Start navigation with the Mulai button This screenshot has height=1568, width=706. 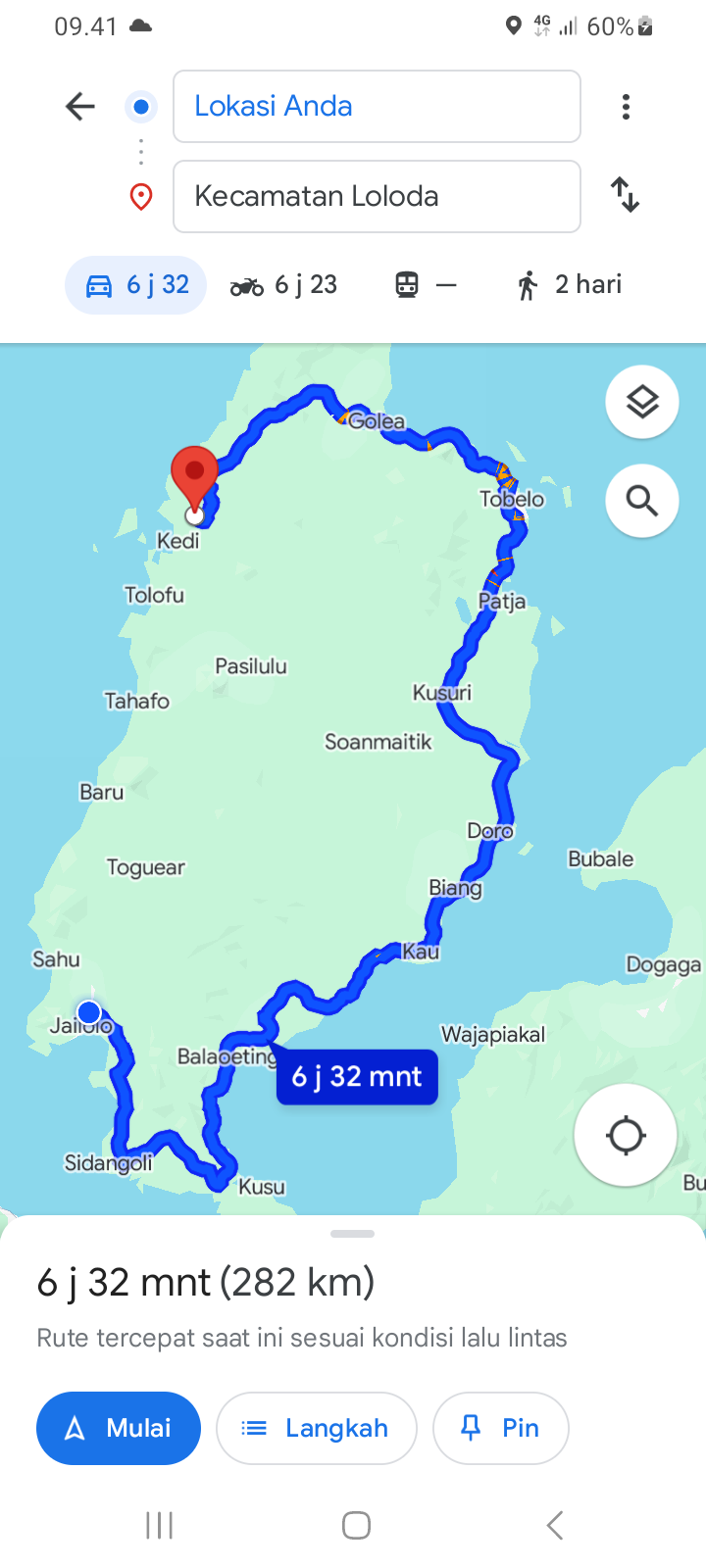point(119,1428)
